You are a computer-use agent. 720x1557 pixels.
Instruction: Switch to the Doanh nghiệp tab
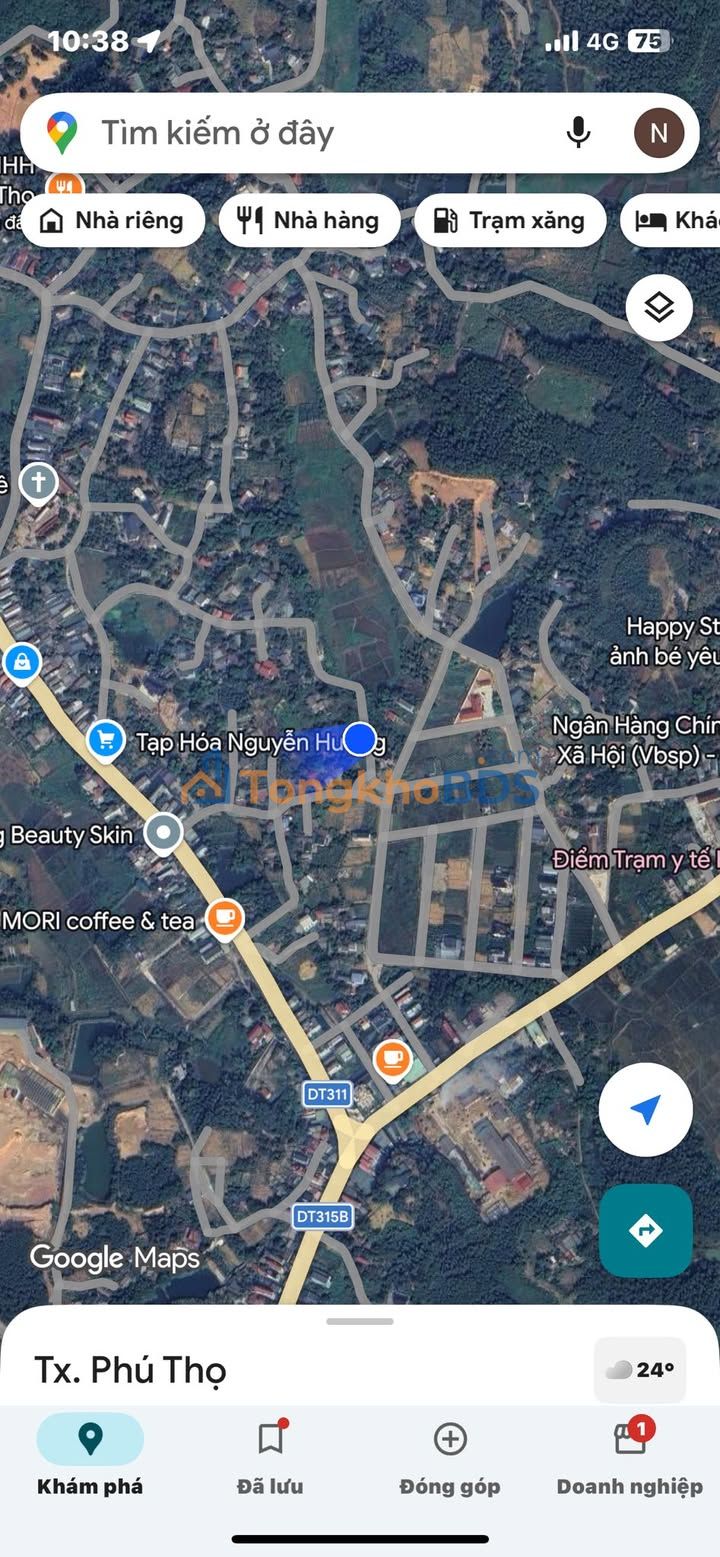pos(630,1455)
